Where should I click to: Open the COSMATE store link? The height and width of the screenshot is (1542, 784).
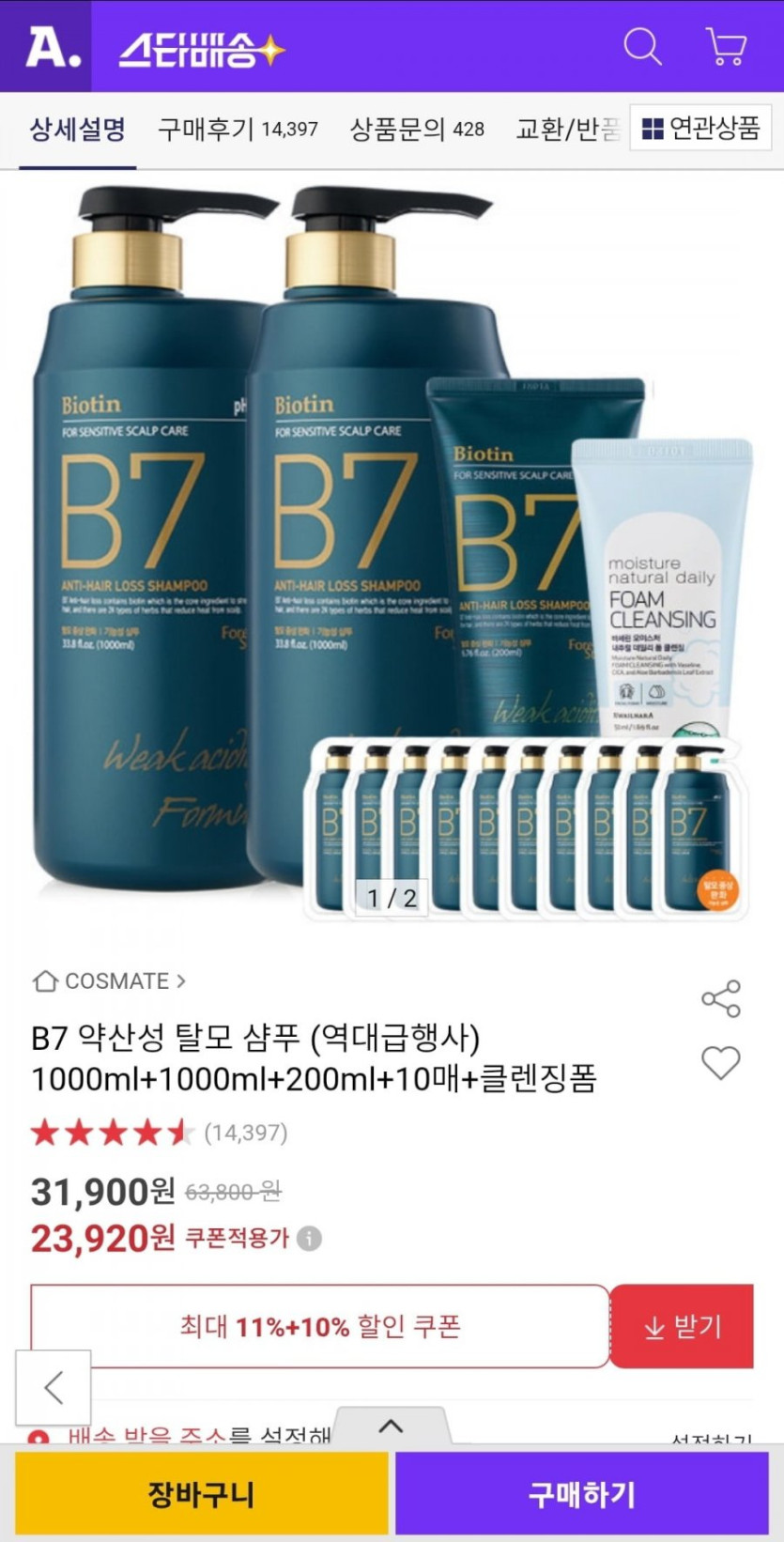click(x=109, y=980)
